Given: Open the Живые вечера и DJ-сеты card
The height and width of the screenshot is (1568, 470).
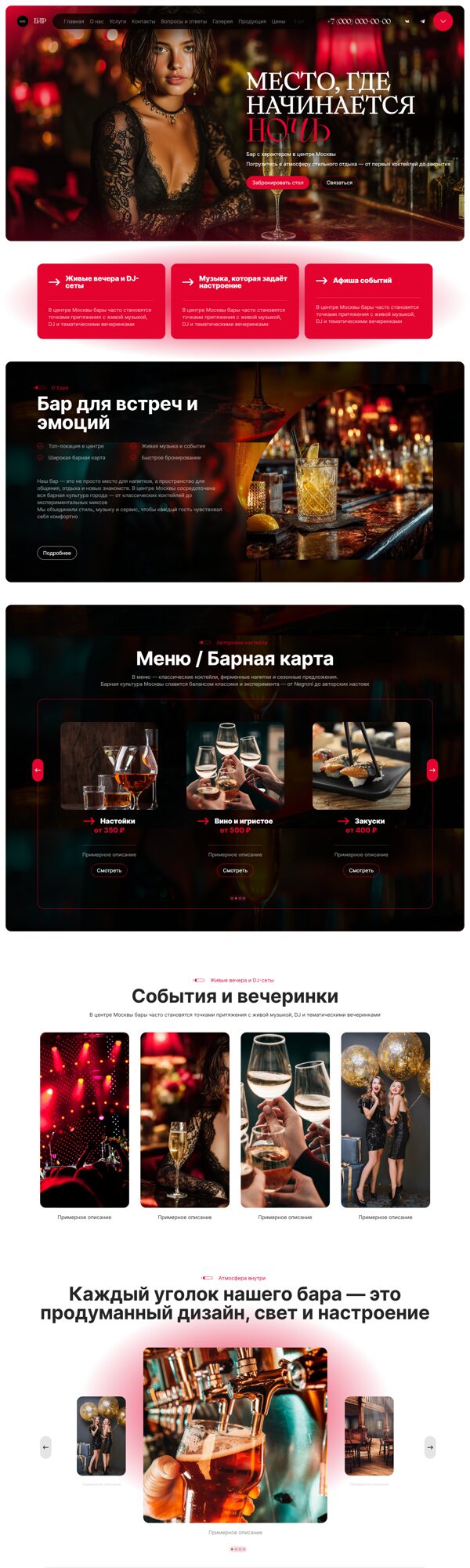Looking at the screenshot, I should coord(101,301).
